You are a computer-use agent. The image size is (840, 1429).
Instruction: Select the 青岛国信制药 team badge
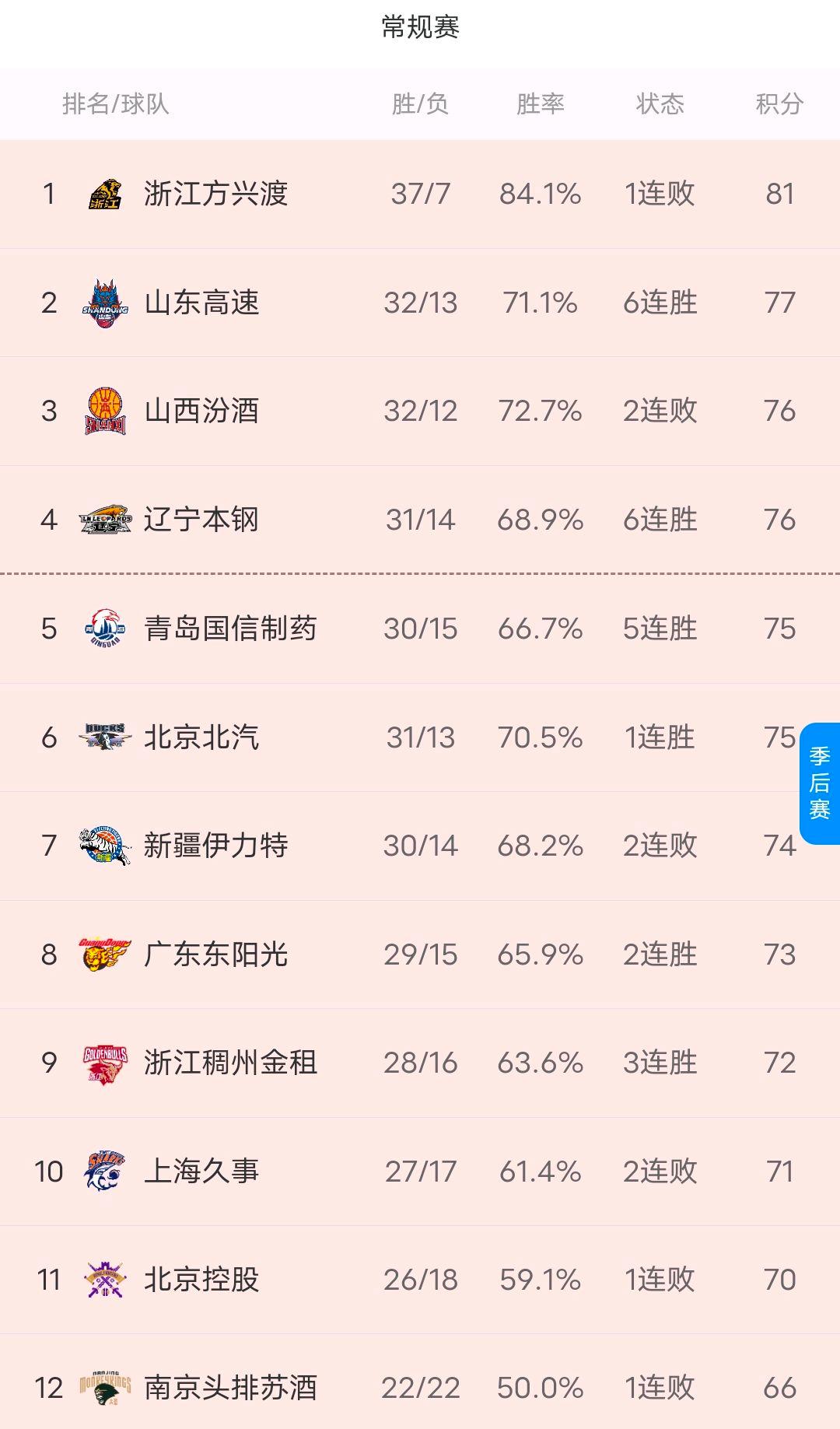coord(107,629)
